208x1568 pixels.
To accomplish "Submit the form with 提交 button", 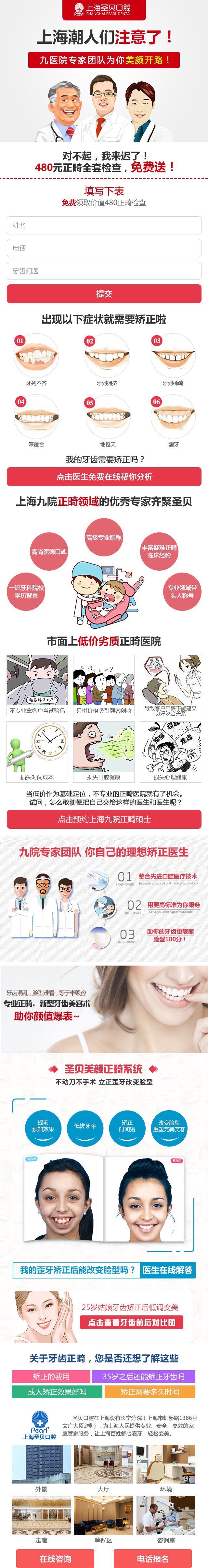I will pyautogui.click(x=104, y=293).
